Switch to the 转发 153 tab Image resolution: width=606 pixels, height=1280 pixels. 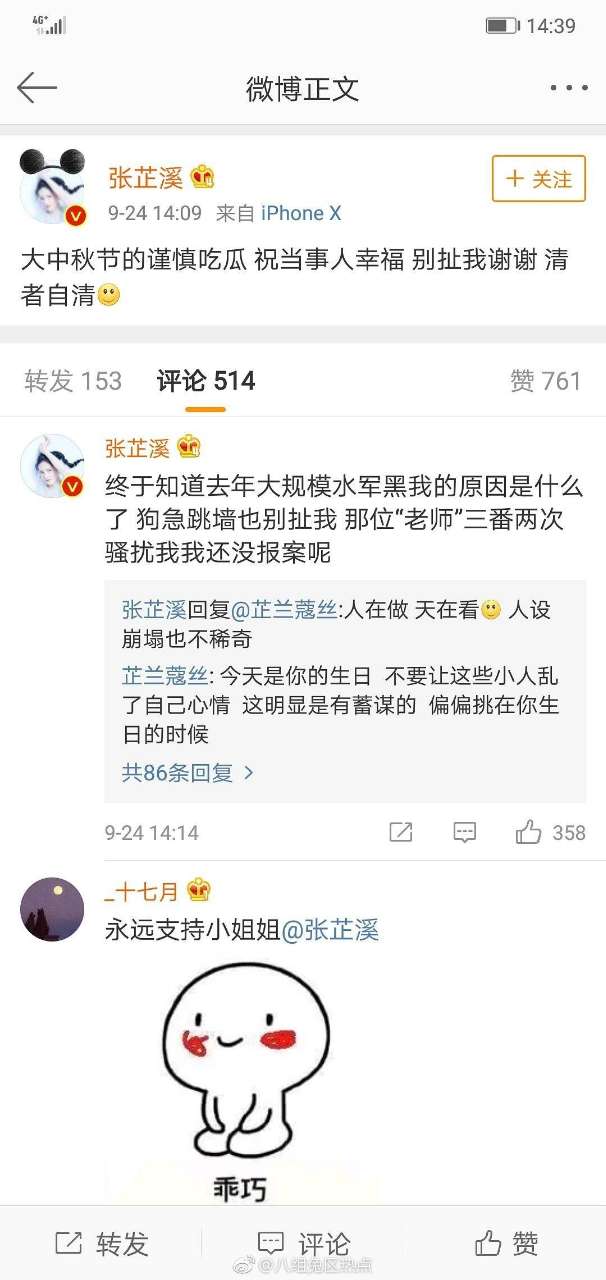(73, 381)
